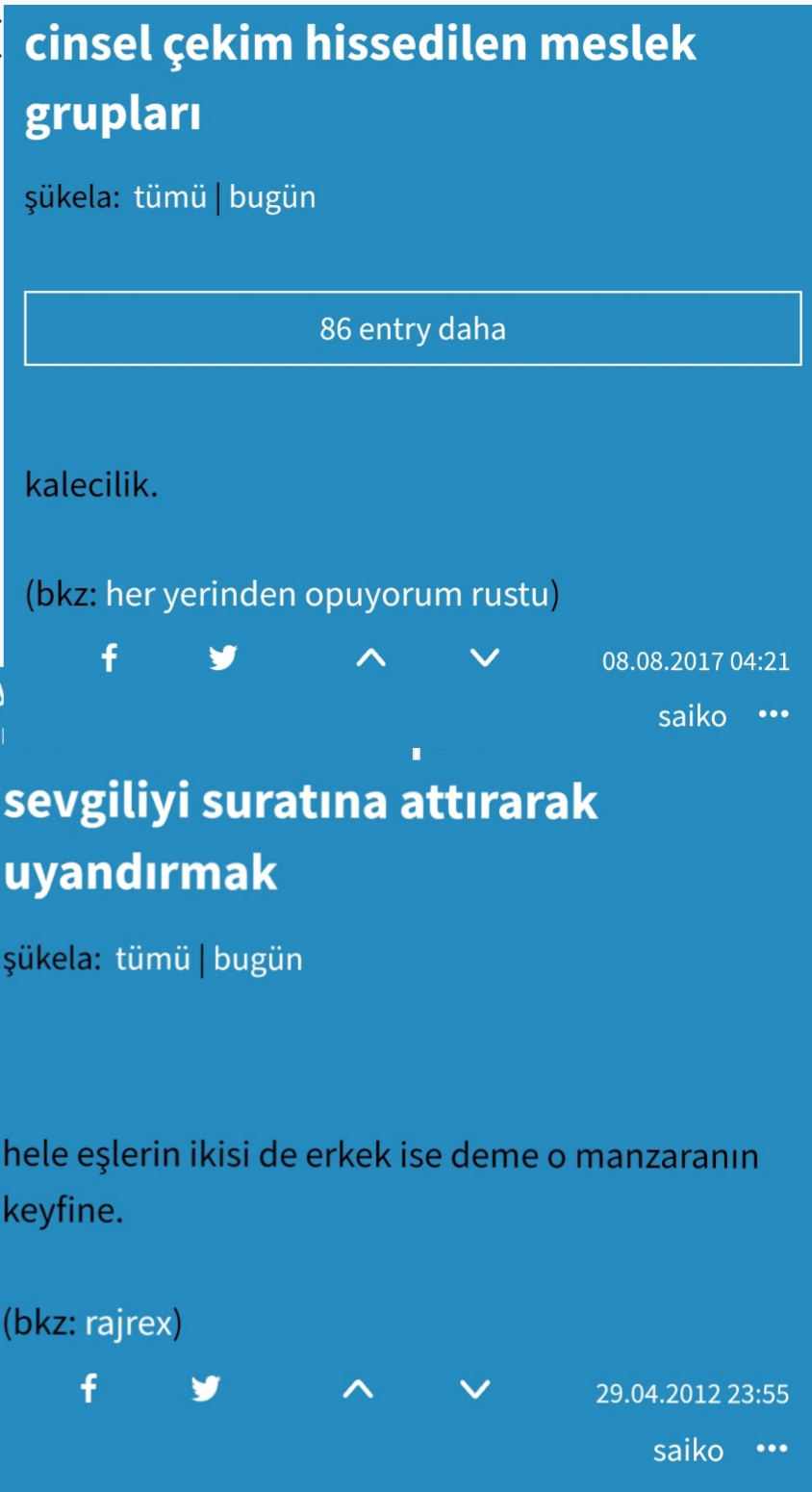Tweet the 29.04.2012 entry
This screenshot has width=812, height=1492.
[205, 1389]
